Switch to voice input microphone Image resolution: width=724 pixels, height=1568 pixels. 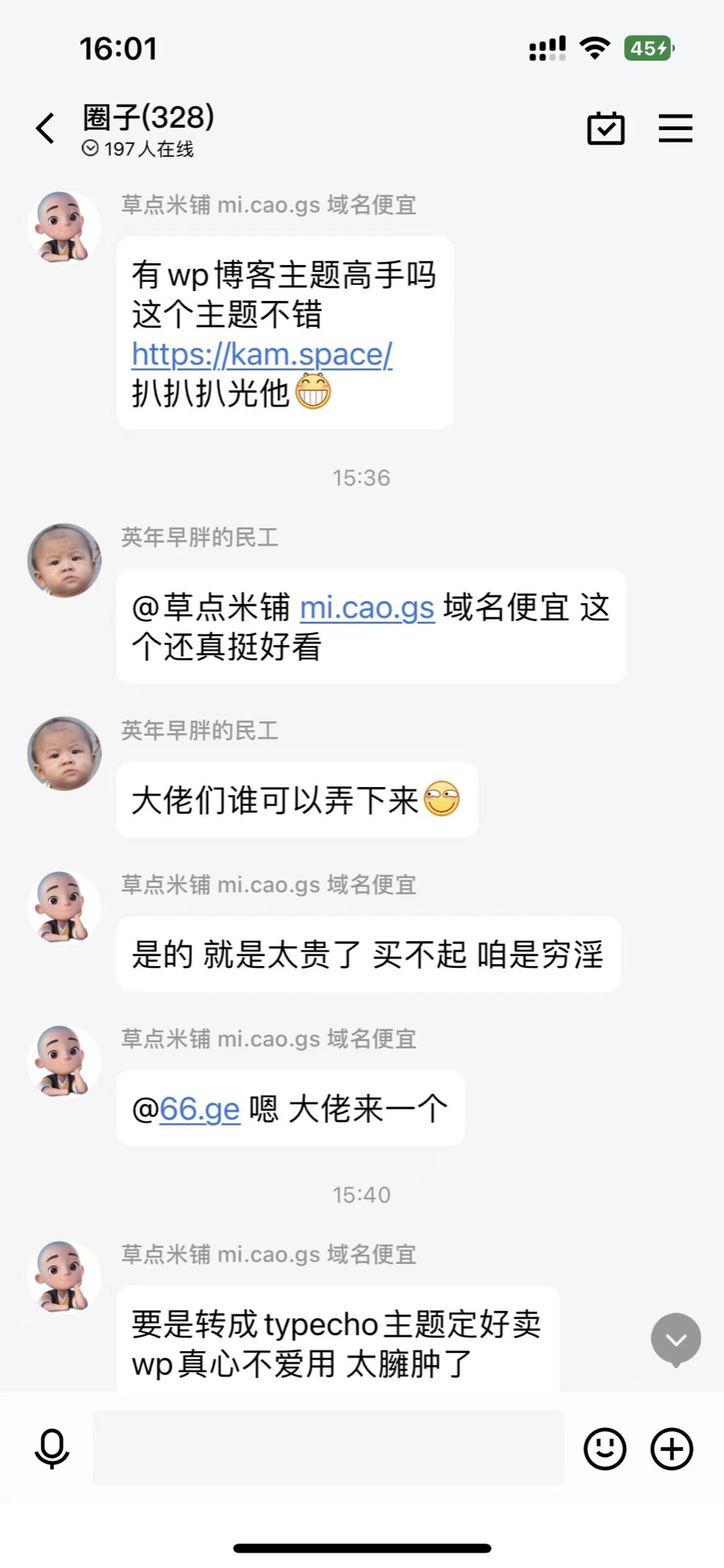coord(52,1449)
